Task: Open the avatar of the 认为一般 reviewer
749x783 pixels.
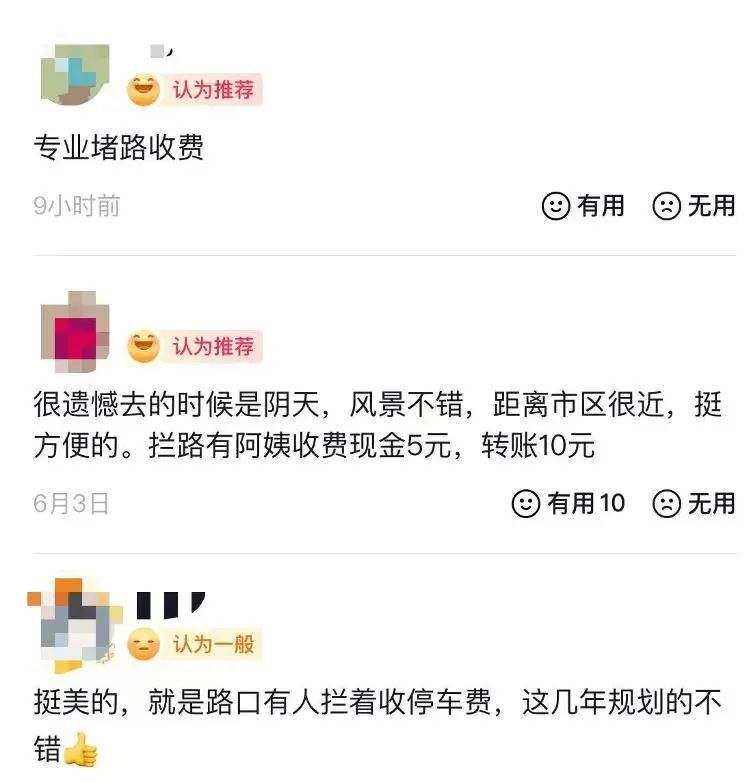Action: [x=73, y=626]
